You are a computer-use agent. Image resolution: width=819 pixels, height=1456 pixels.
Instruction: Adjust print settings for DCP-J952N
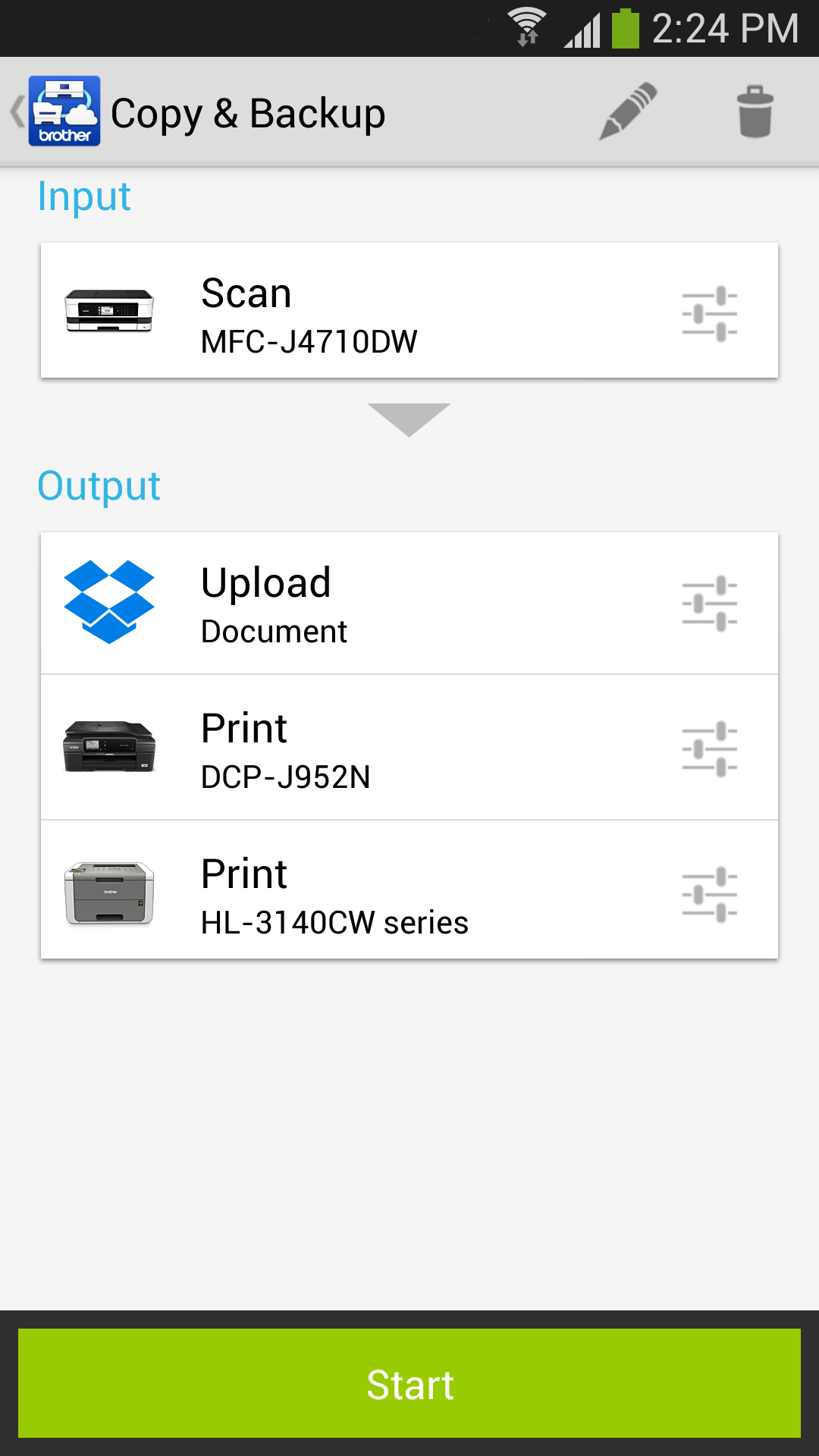click(x=710, y=748)
